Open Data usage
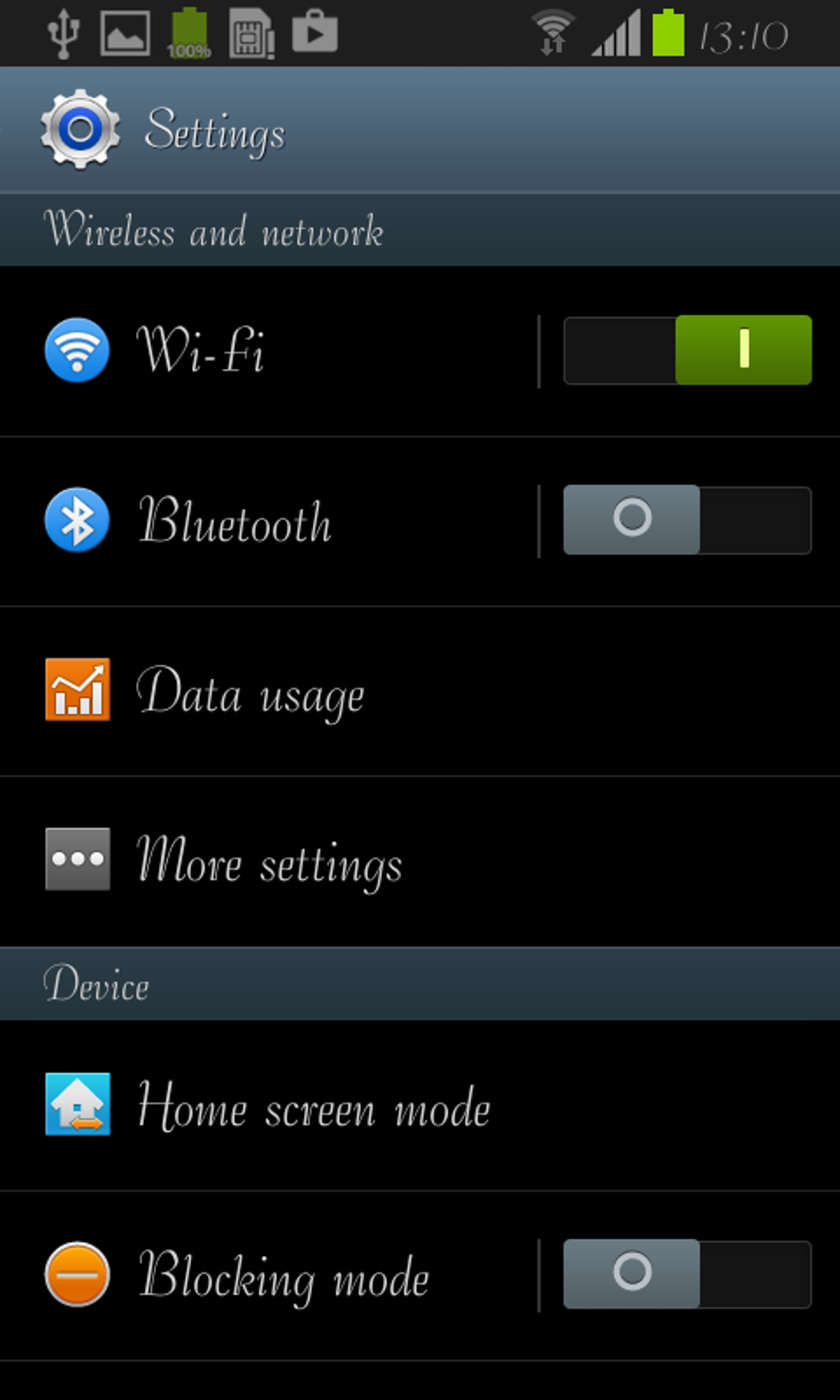840x1400 pixels. click(x=329, y=692)
